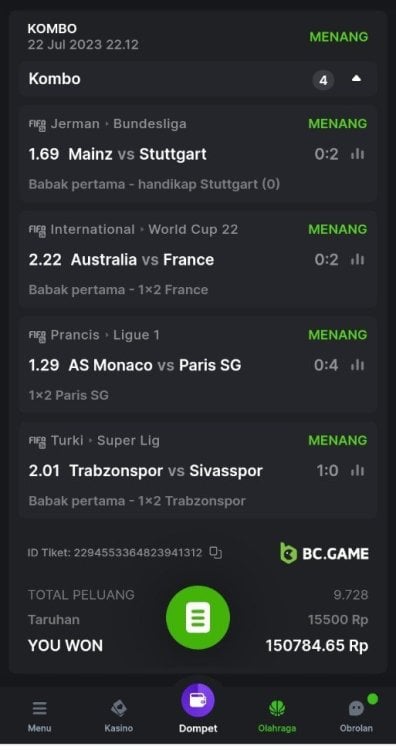Open stats for Australia vs France
This screenshot has height=750, width=396.
(357, 260)
